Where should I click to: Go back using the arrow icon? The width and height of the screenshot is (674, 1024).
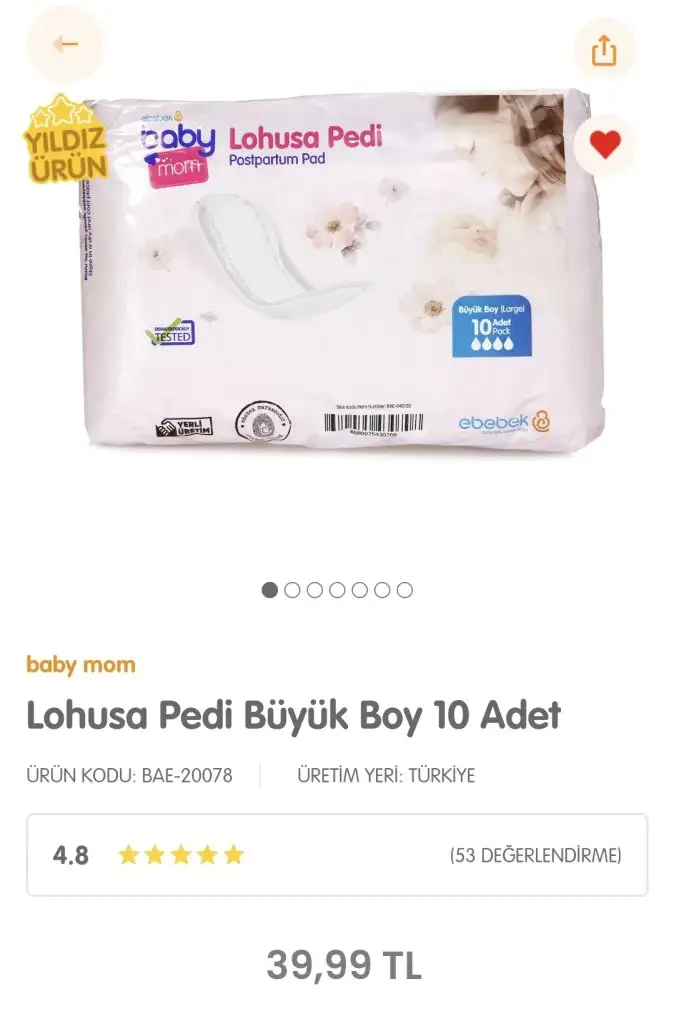(65, 44)
